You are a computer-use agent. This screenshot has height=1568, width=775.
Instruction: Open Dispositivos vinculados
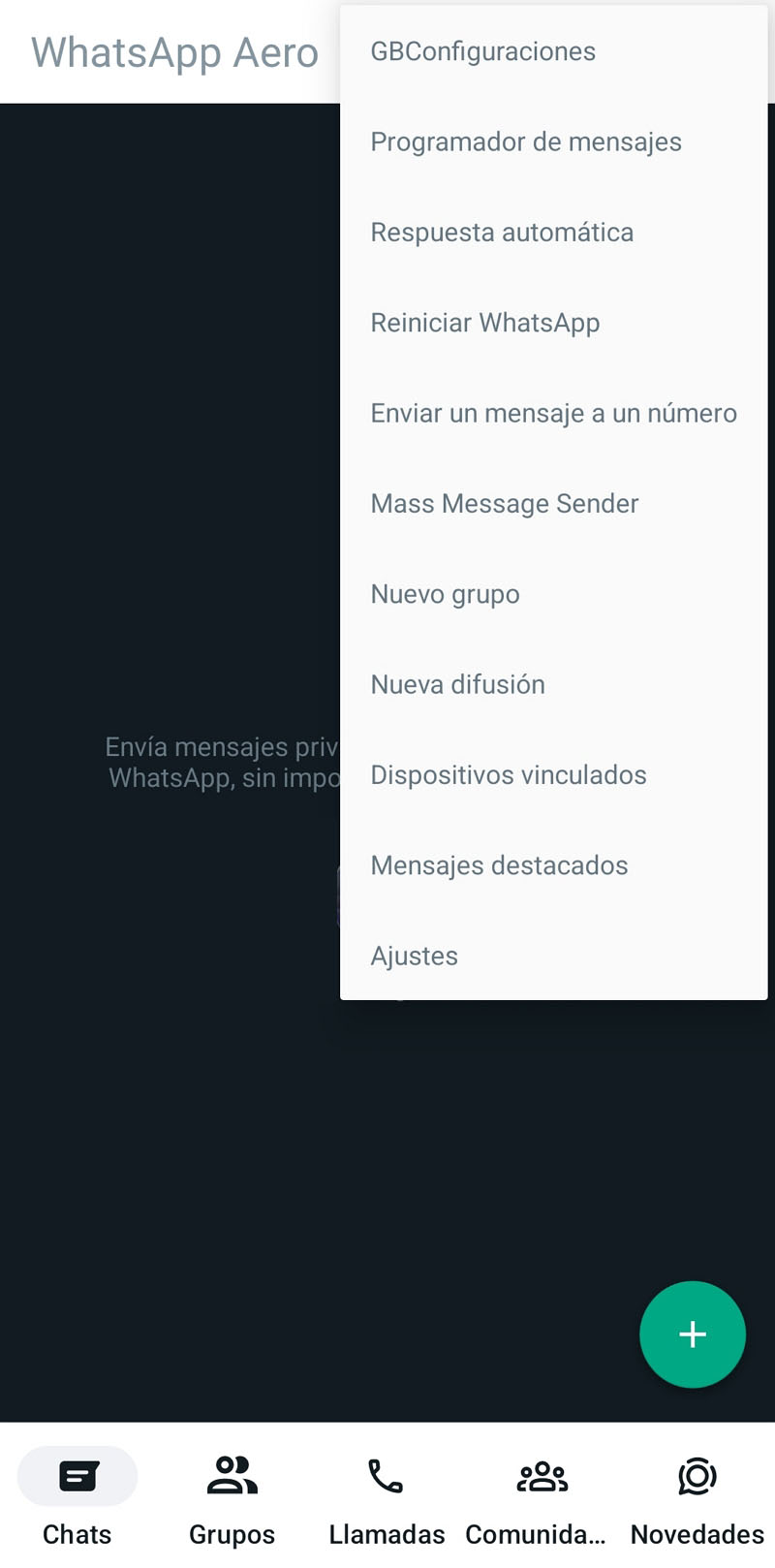pos(509,774)
